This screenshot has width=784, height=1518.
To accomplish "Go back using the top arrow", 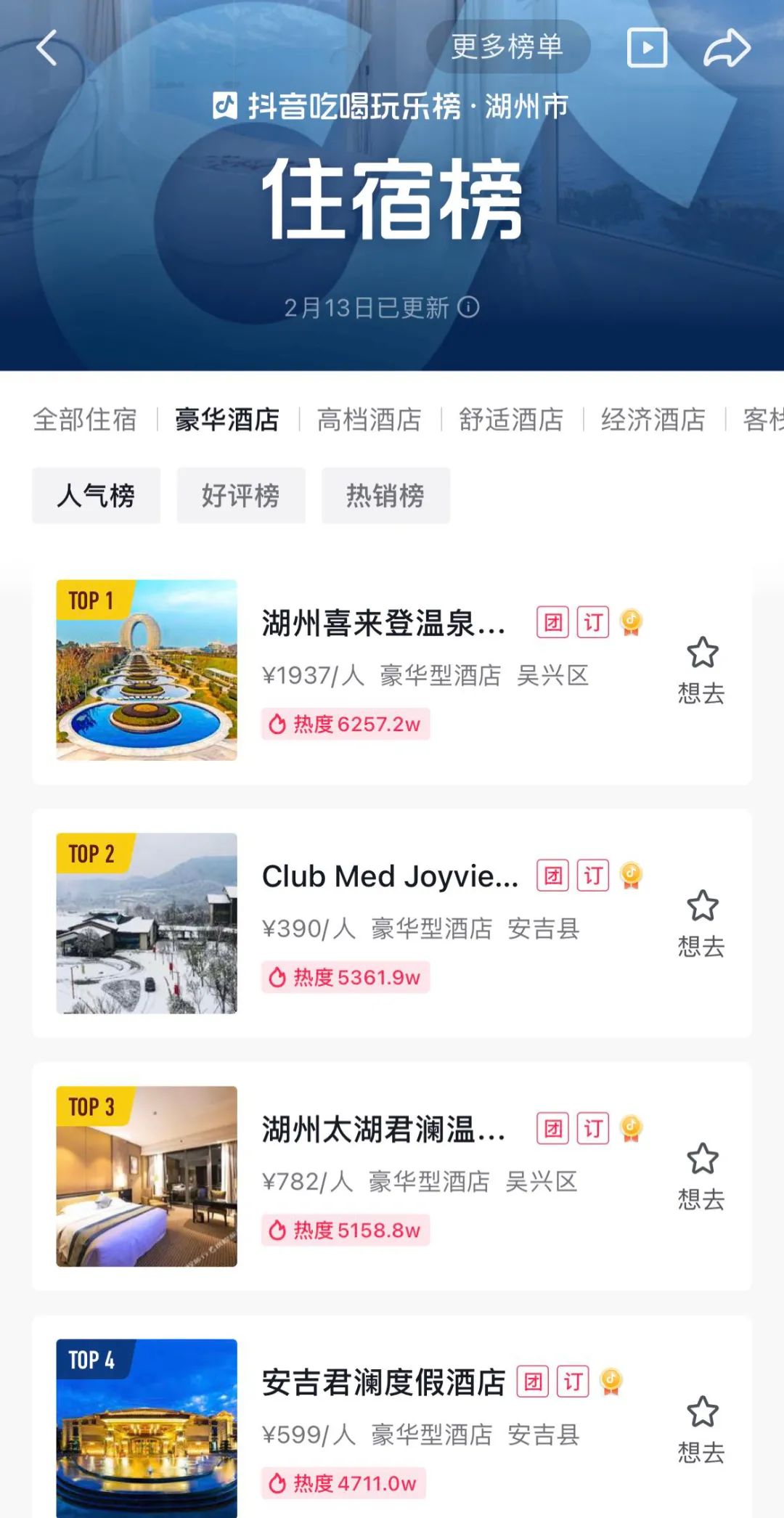I will [47, 48].
